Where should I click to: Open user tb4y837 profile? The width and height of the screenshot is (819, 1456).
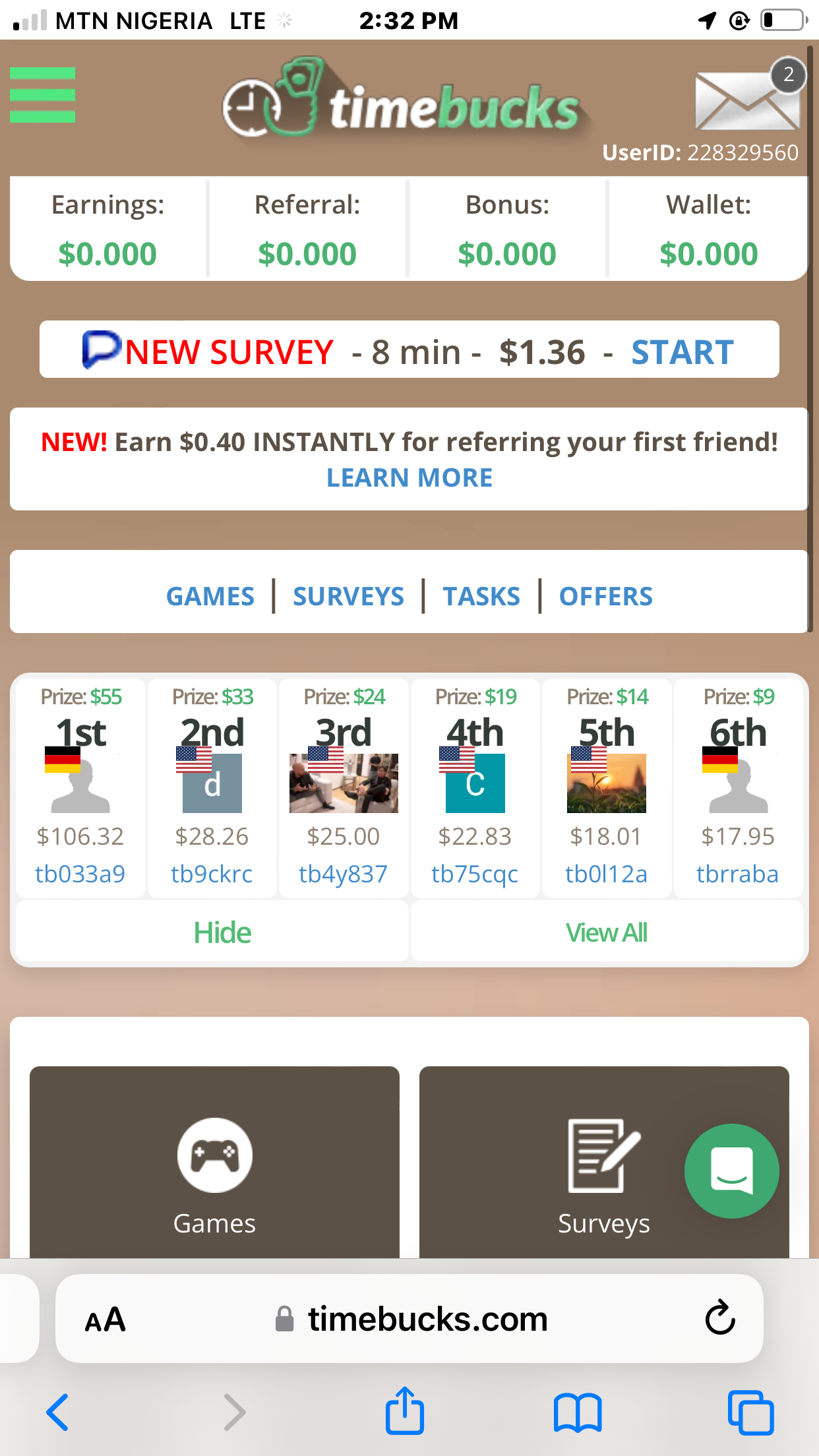coord(343,874)
